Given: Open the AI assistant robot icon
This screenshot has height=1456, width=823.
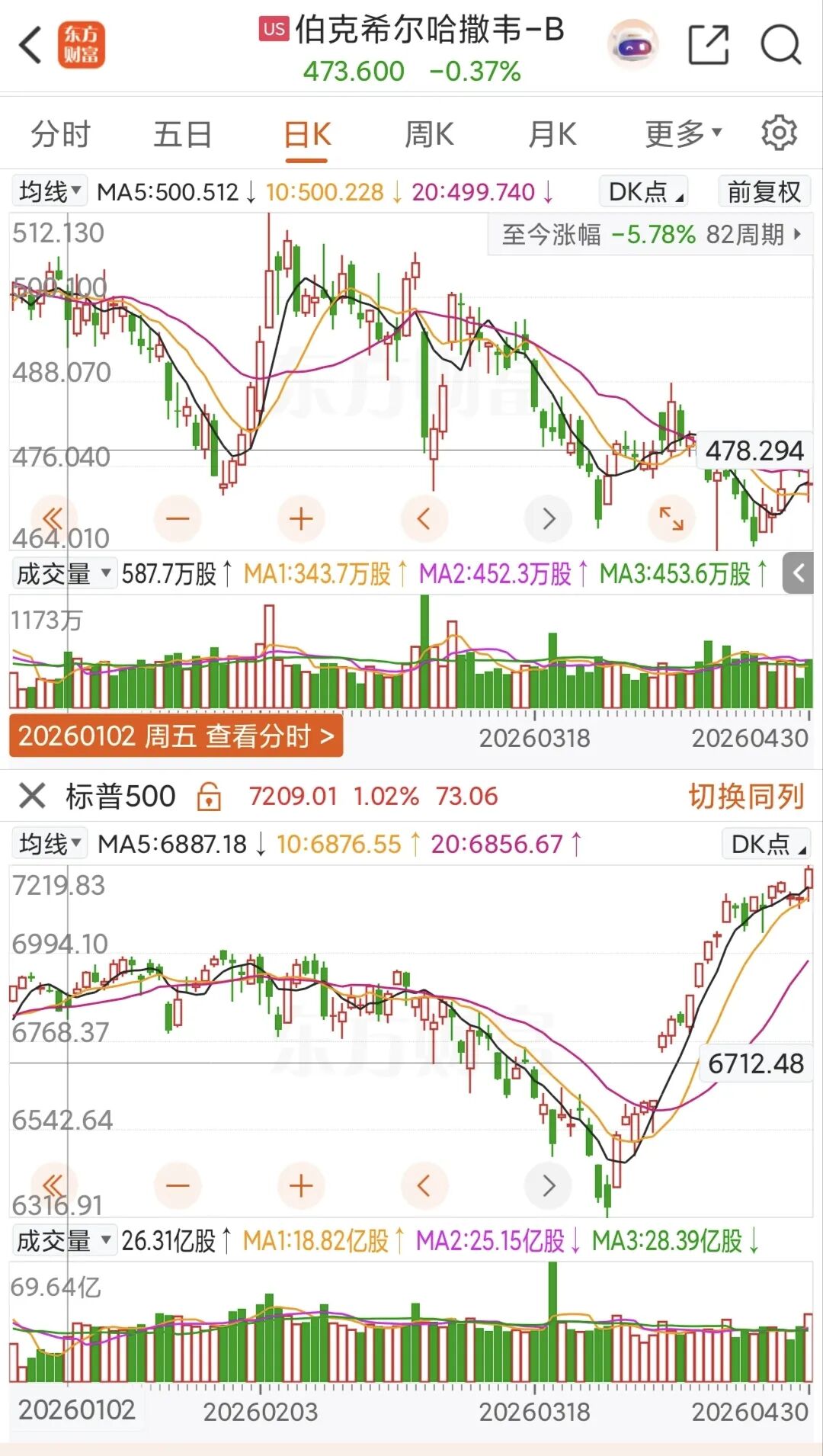Looking at the screenshot, I should pyautogui.click(x=633, y=45).
